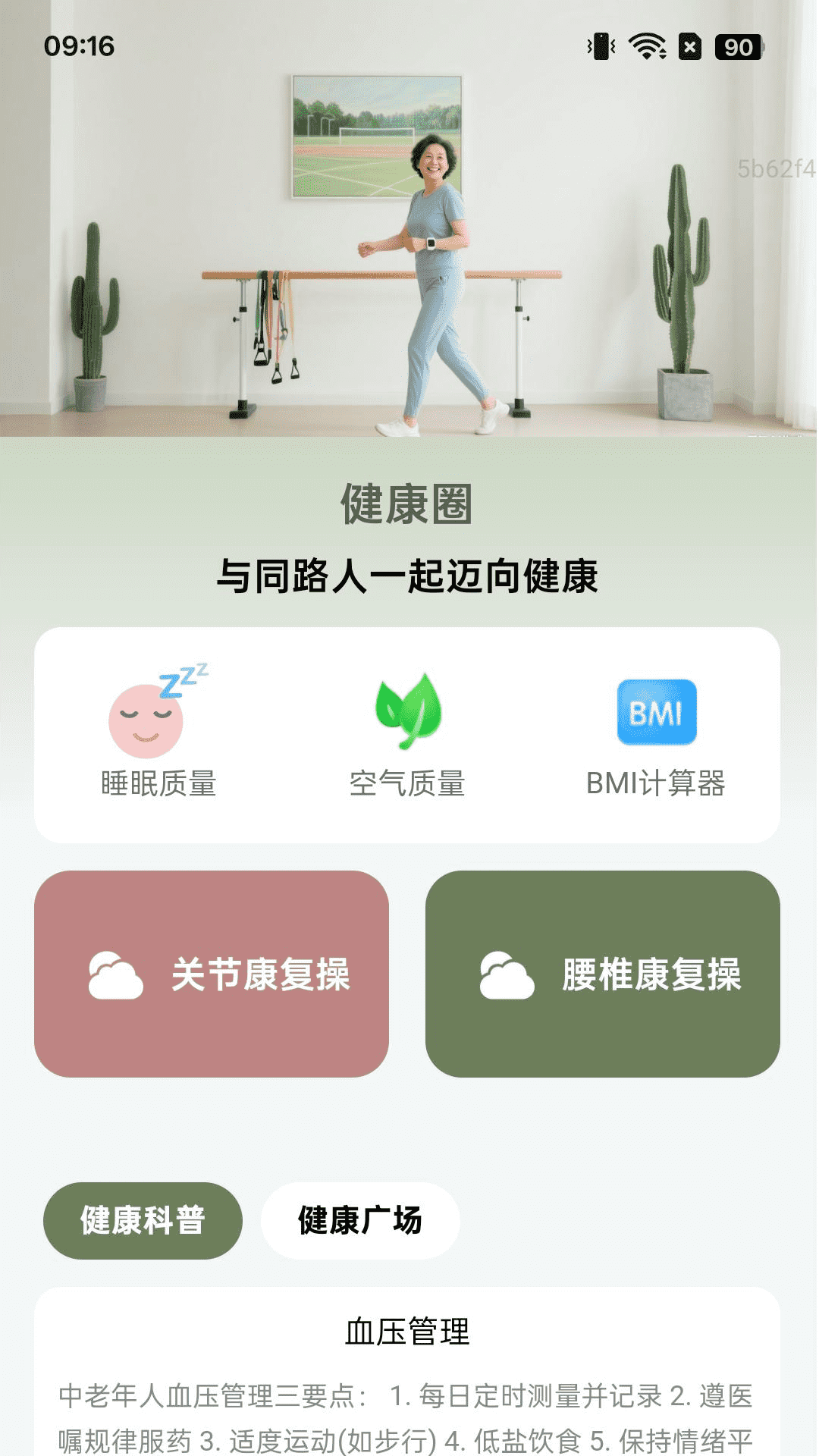Tap the battery level indicator showing 90
The image size is (819, 1456).
[733, 46]
